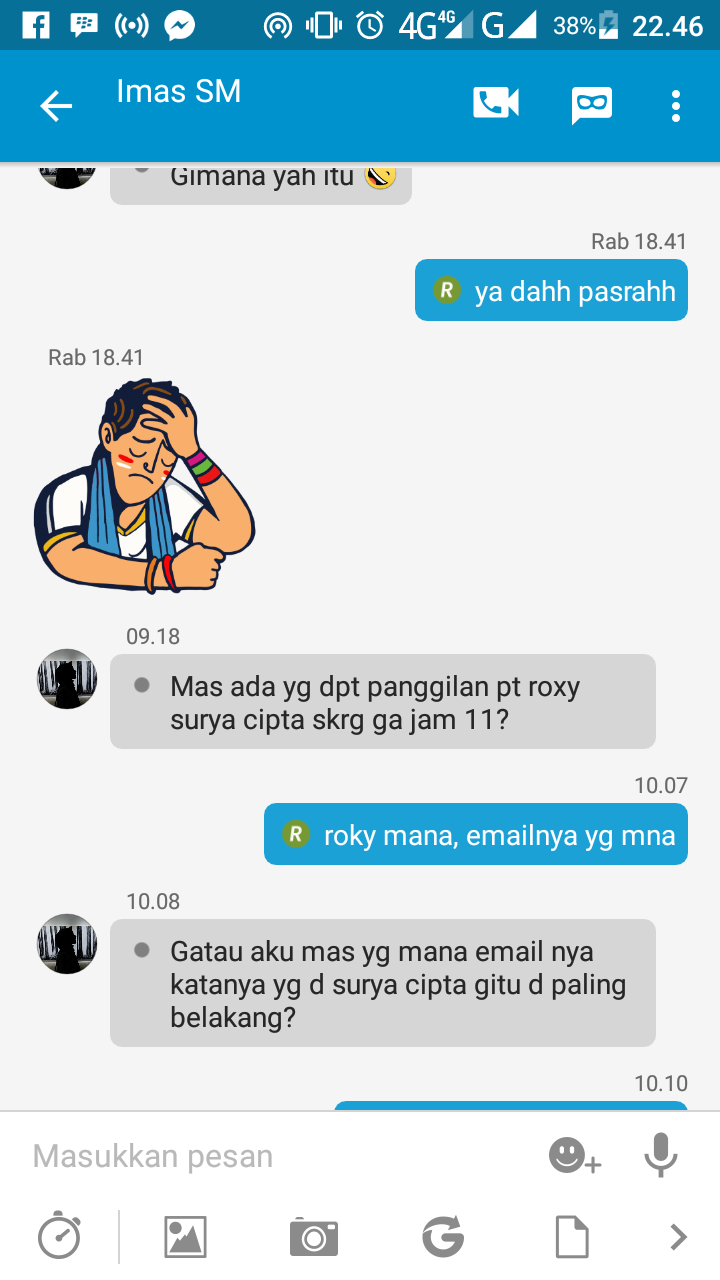
Task: Open the document file attachment icon
Action: point(571,1236)
